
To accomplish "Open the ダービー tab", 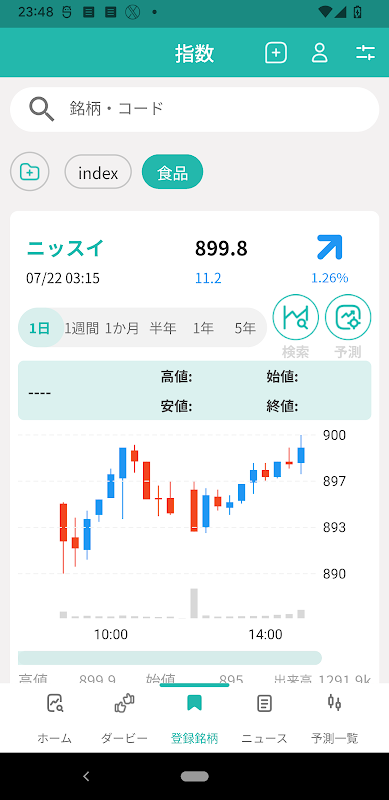I will [x=124, y=719].
